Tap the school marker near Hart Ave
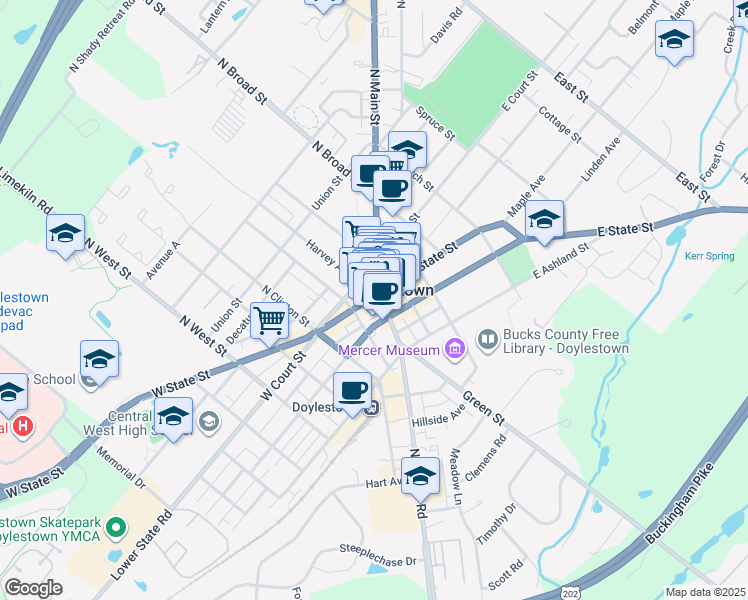The image size is (748, 600). [421, 476]
